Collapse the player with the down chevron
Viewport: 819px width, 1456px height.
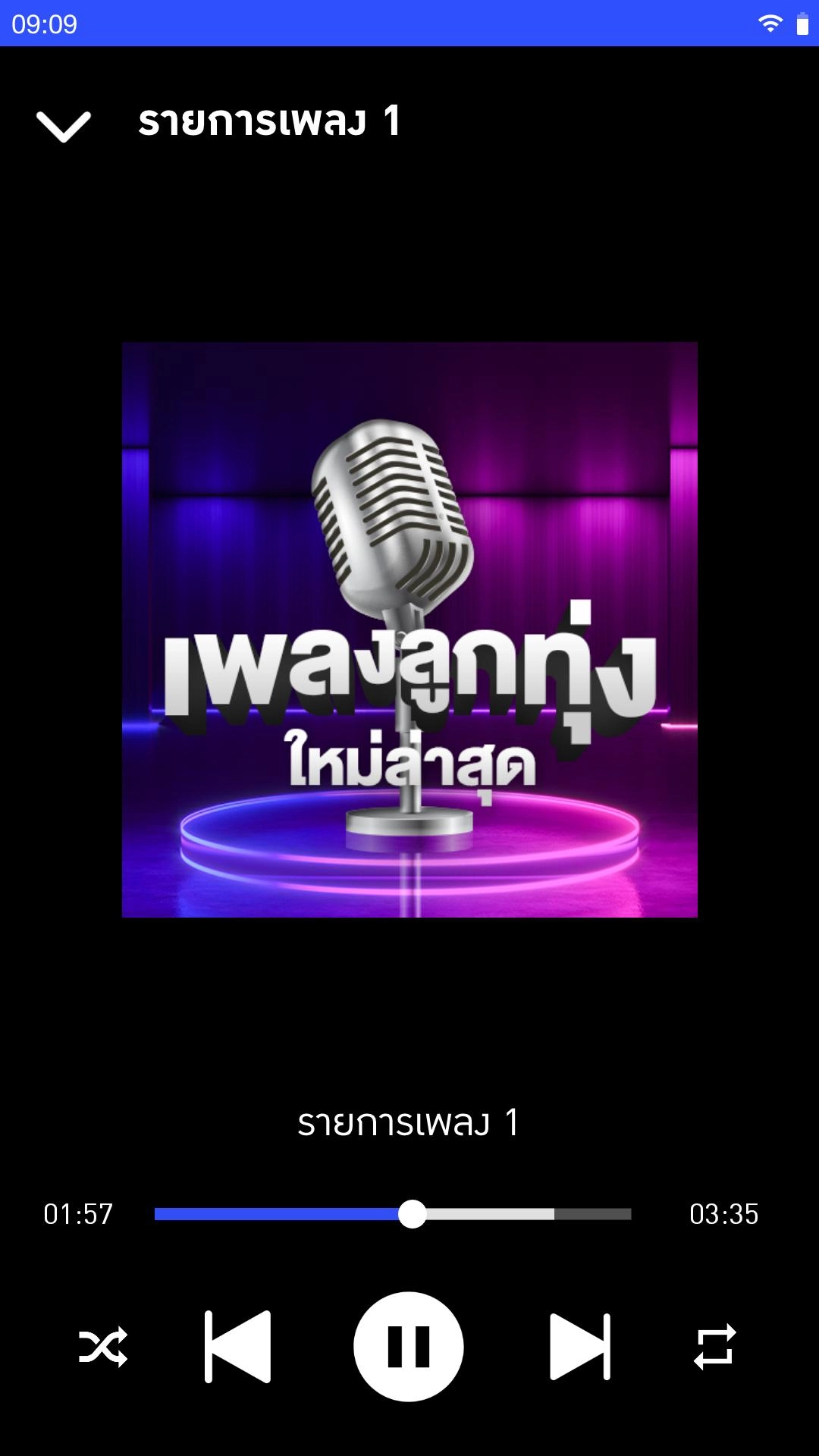pos(64,126)
